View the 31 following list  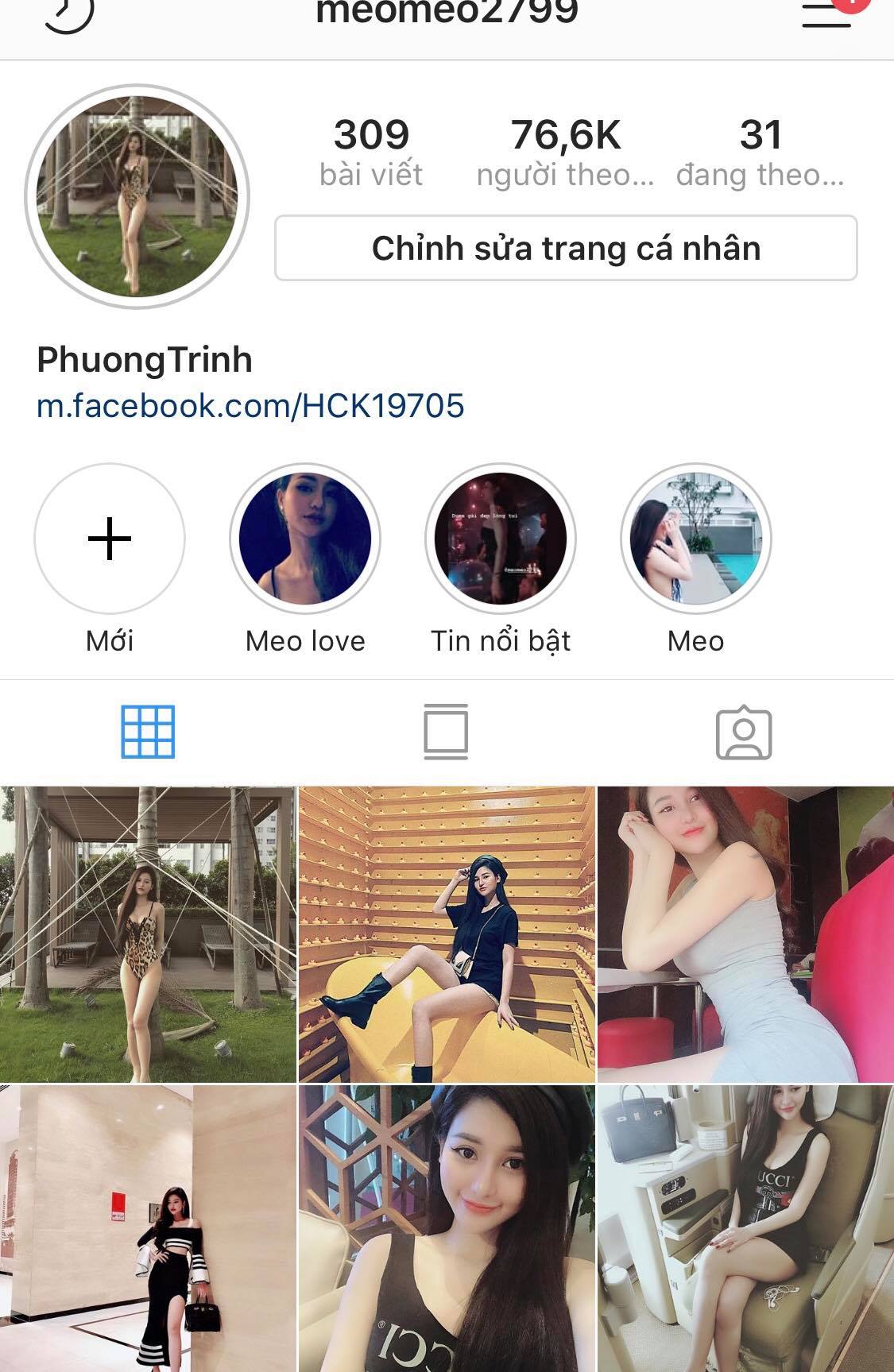pos(760,153)
